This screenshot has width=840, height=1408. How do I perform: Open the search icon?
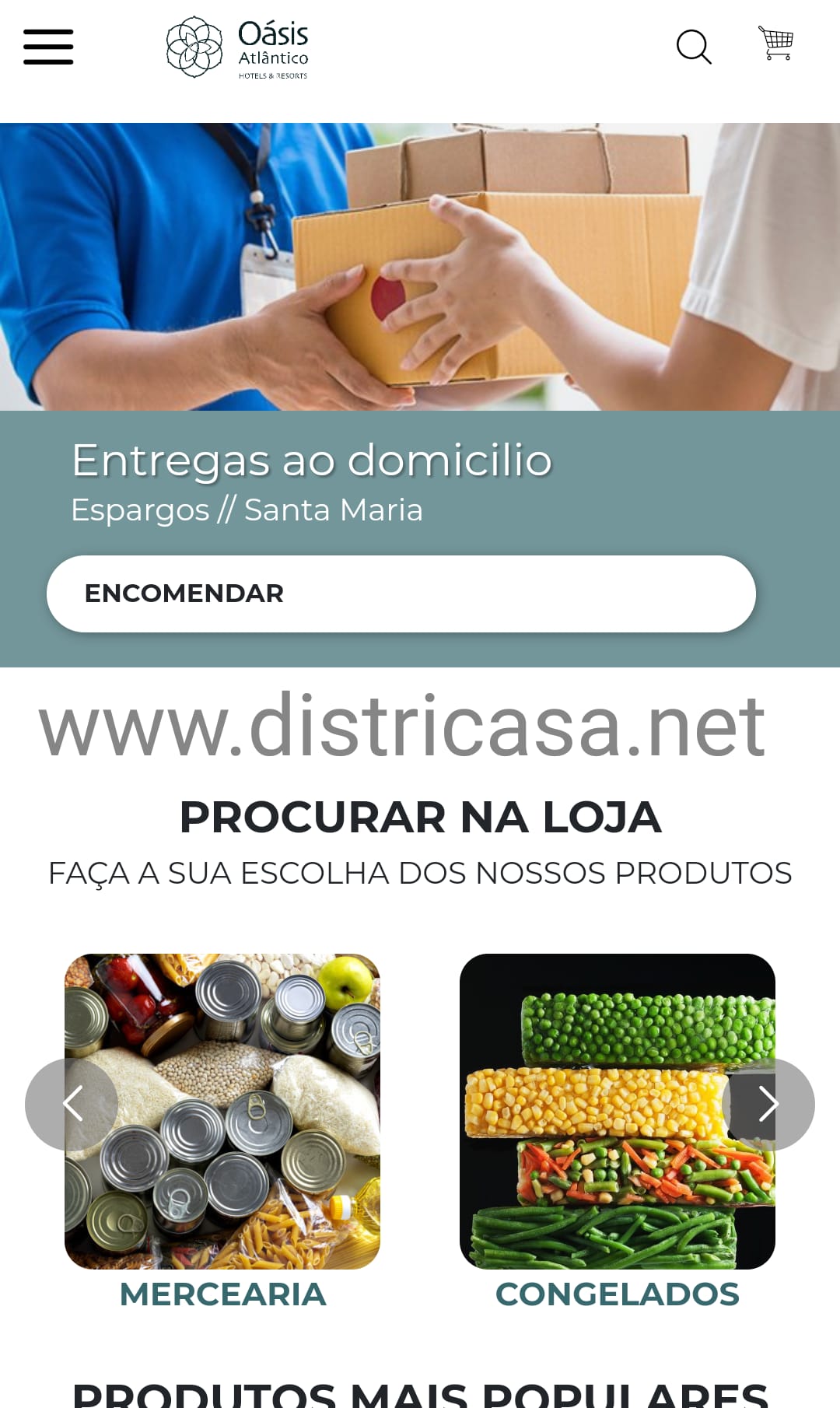694,47
